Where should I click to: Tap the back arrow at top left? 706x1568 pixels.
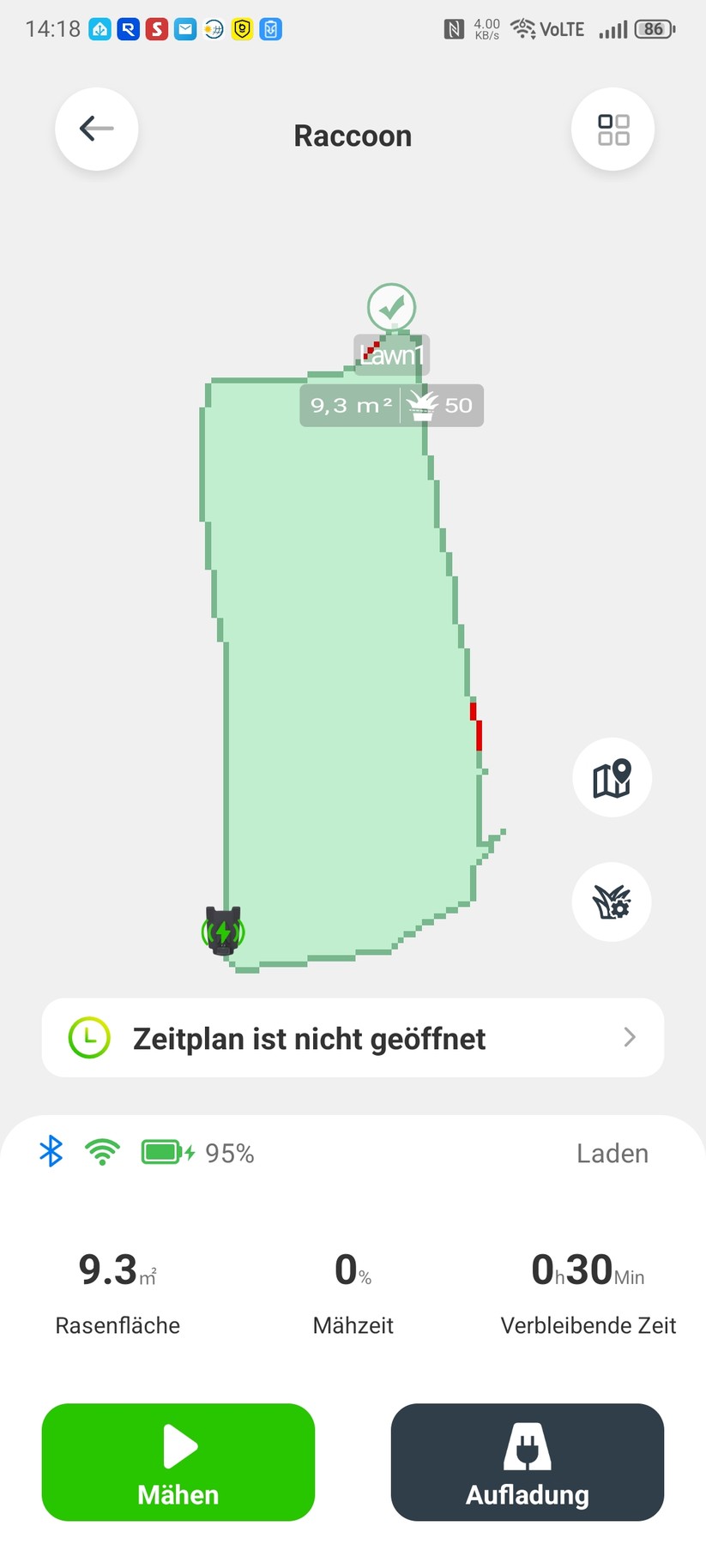[x=96, y=129]
